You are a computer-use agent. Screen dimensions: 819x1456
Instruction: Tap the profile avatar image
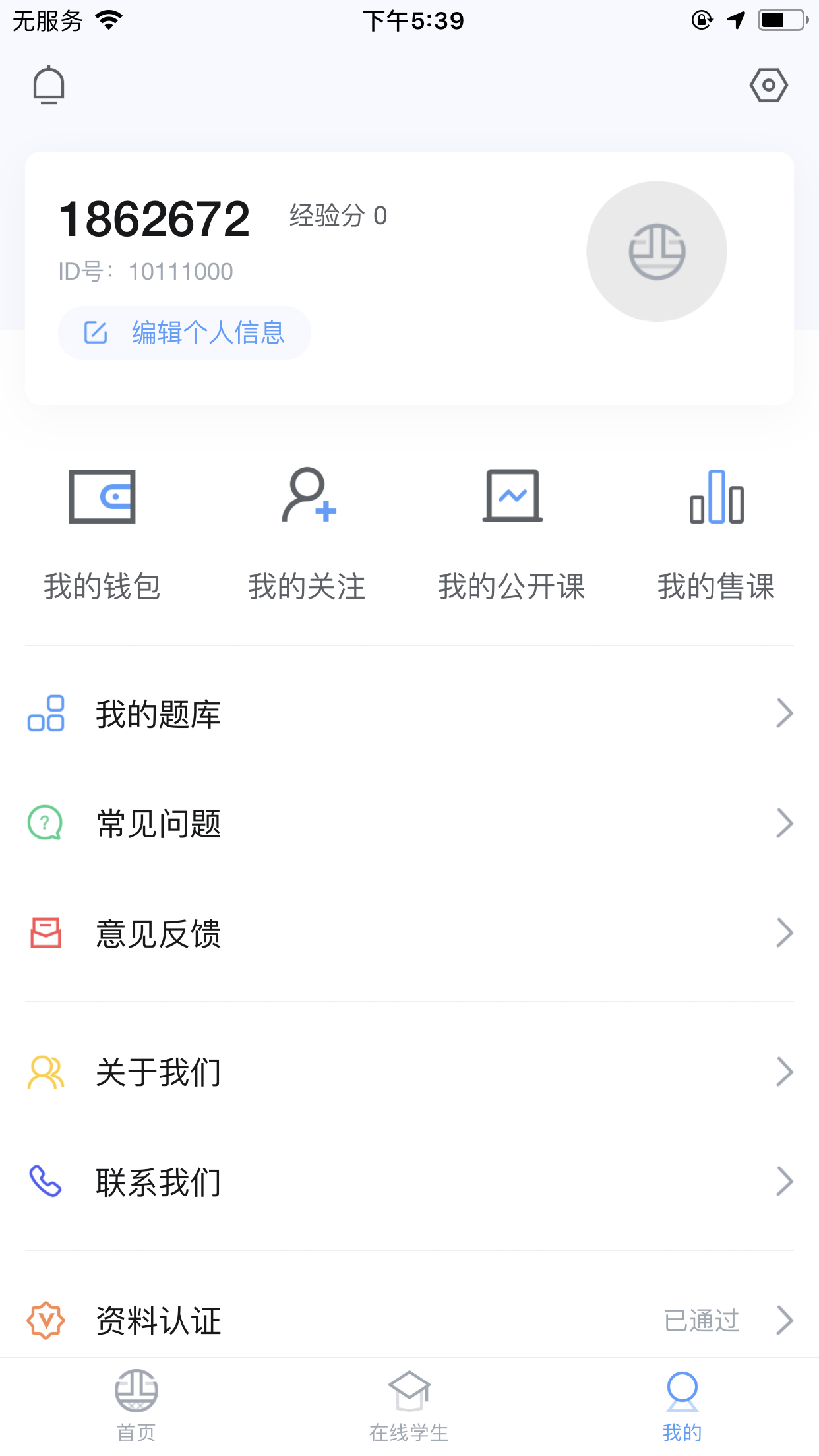click(657, 251)
